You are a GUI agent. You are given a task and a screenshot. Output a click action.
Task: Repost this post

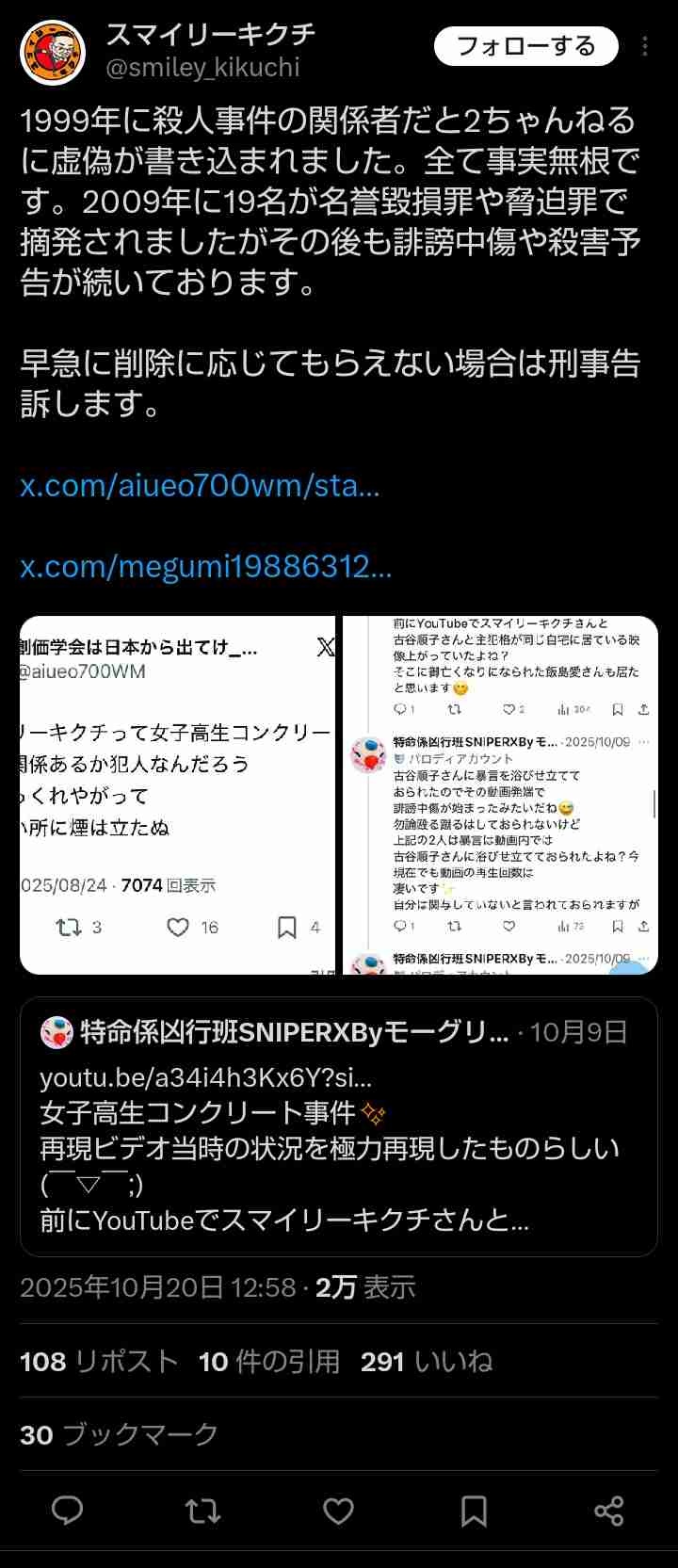pyautogui.click(x=202, y=1511)
